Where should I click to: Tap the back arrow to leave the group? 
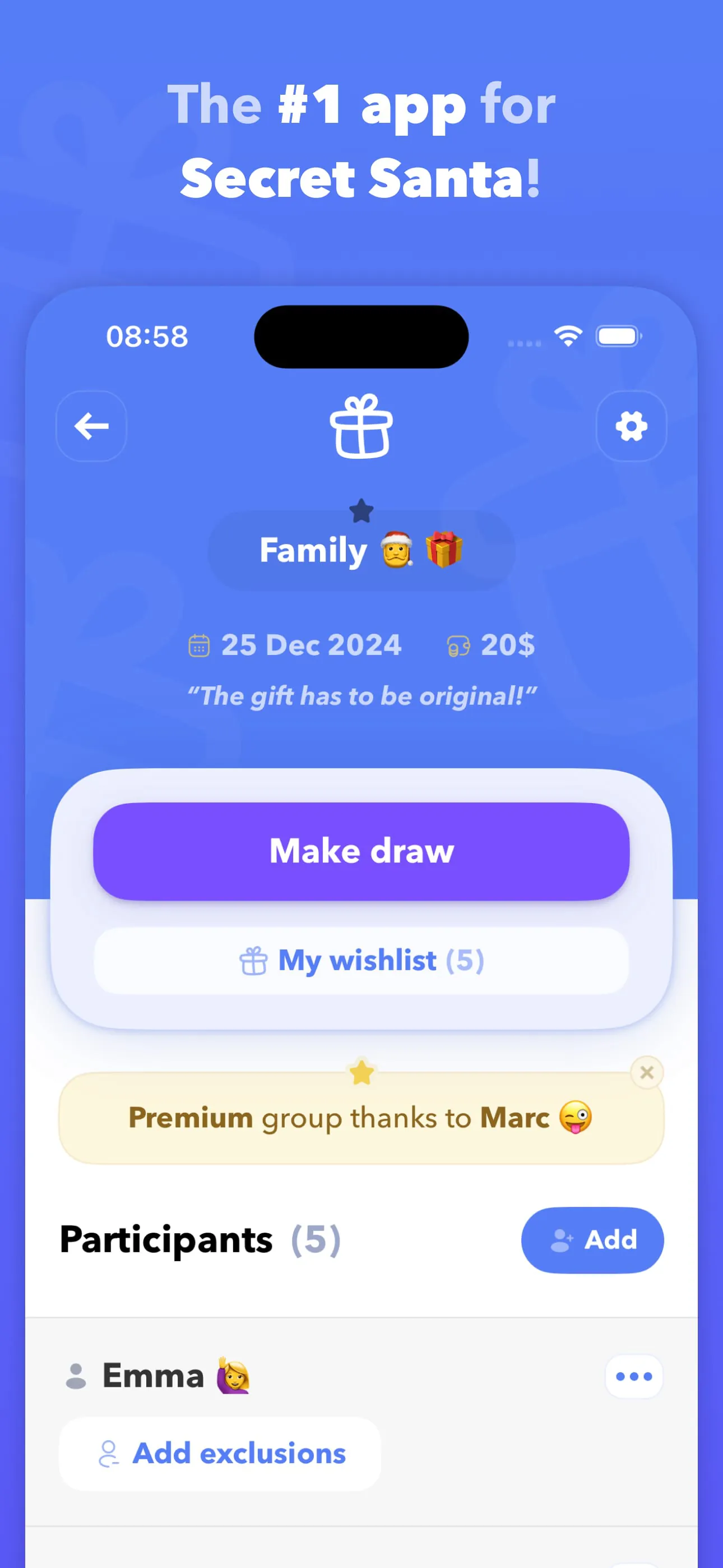[91, 426]
